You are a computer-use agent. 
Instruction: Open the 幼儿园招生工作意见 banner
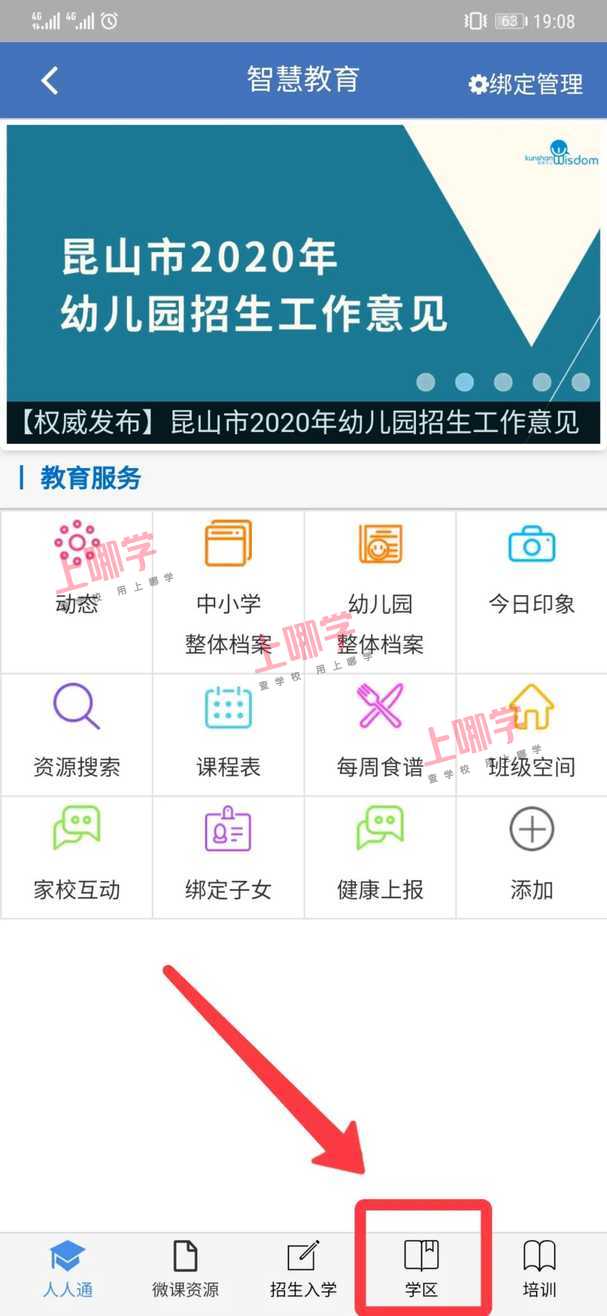click(x=304, y=283)
